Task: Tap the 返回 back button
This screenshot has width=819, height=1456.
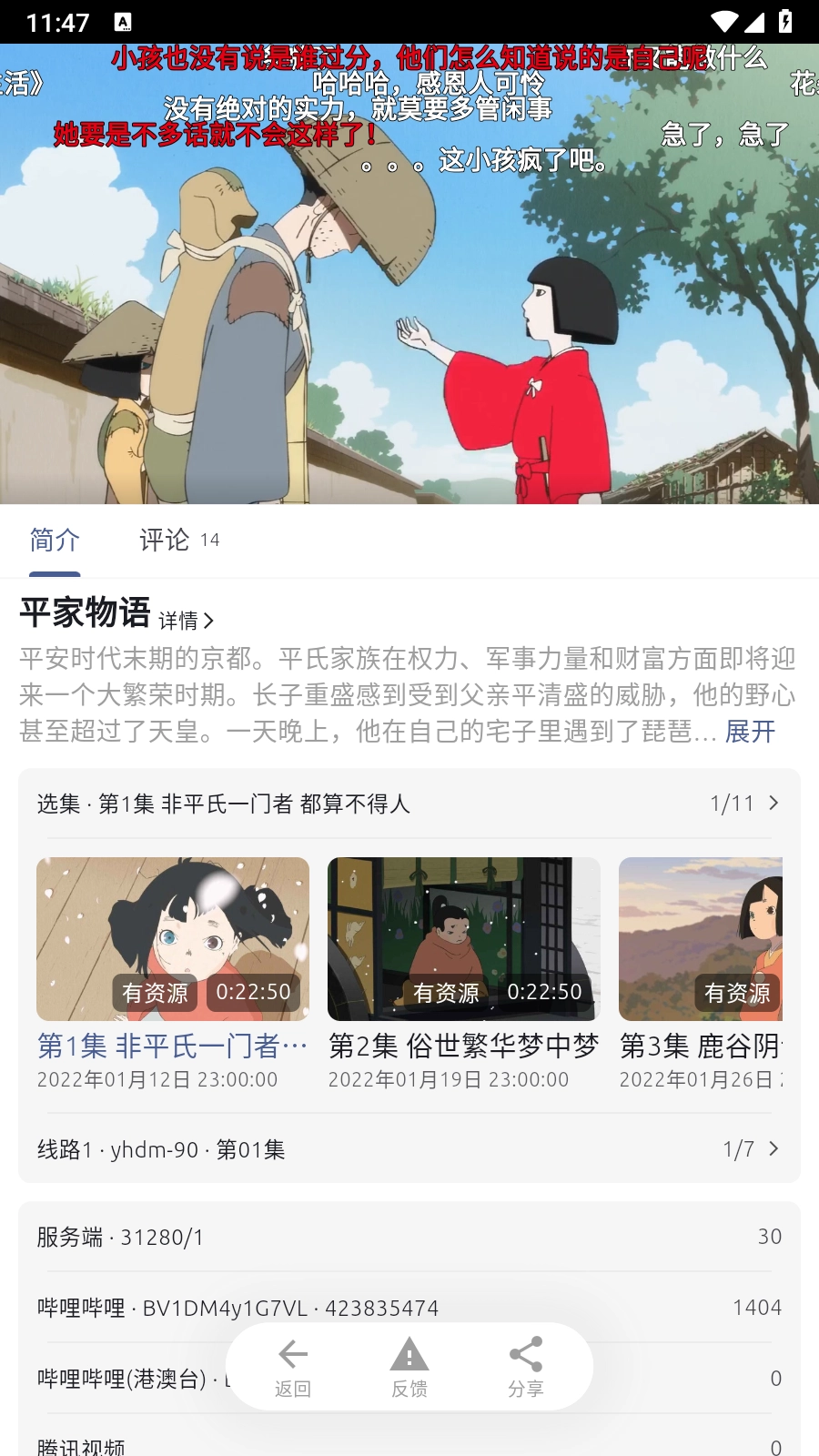Action: (x=293, y=1367)
